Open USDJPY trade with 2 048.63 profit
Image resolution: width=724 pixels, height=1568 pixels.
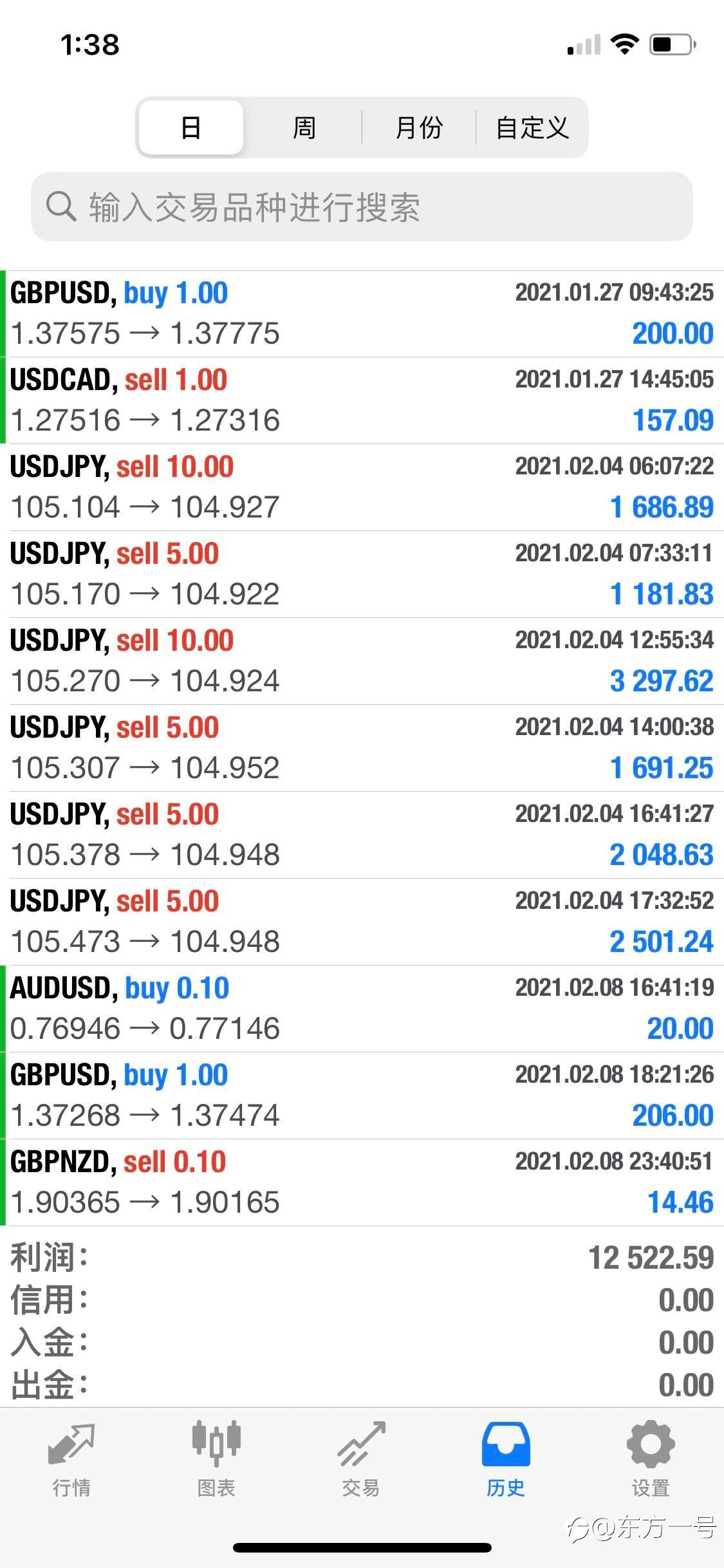pos(362,835)
